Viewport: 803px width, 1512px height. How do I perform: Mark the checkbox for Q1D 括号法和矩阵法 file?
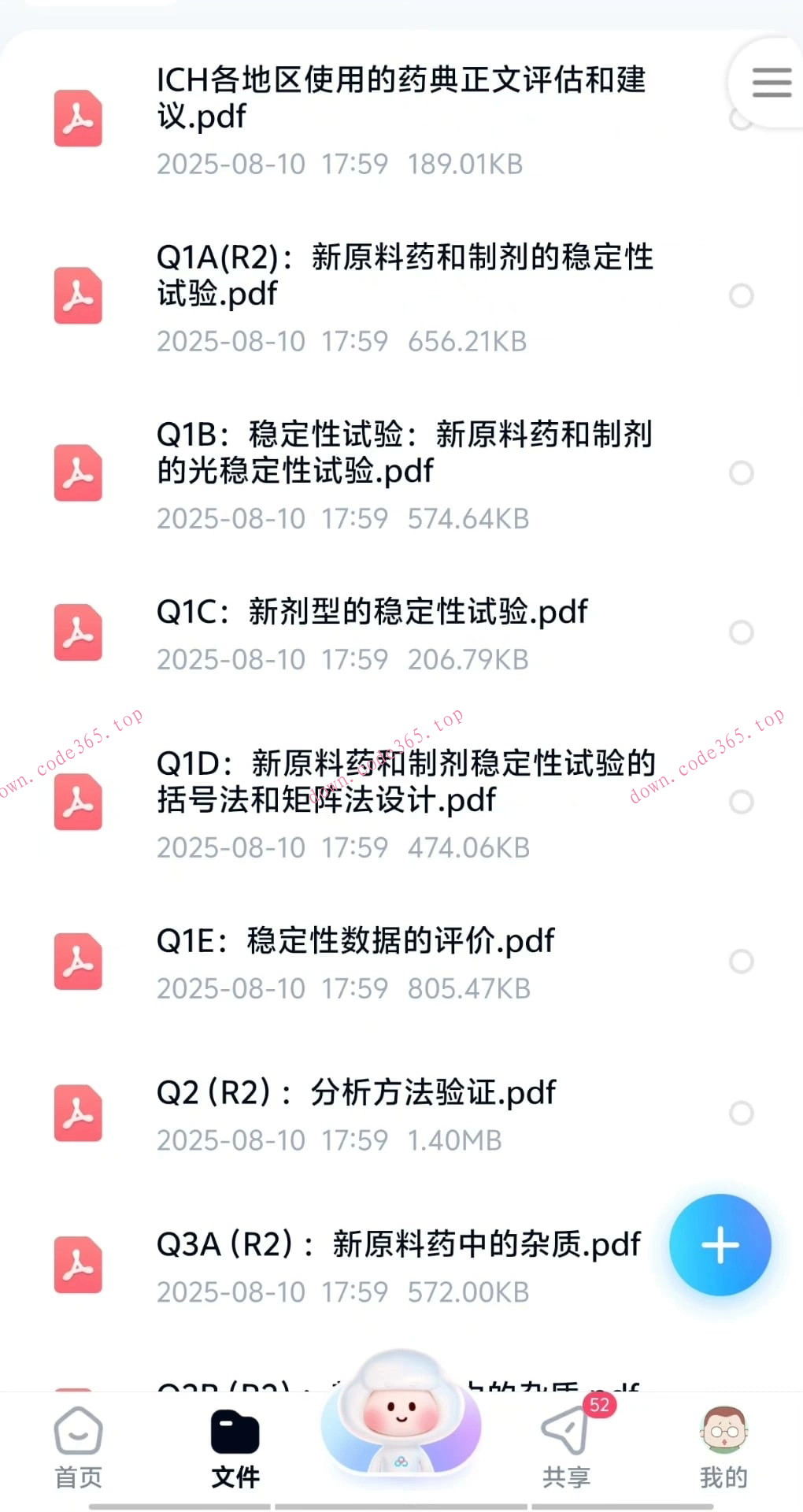(x=741, y=802)
